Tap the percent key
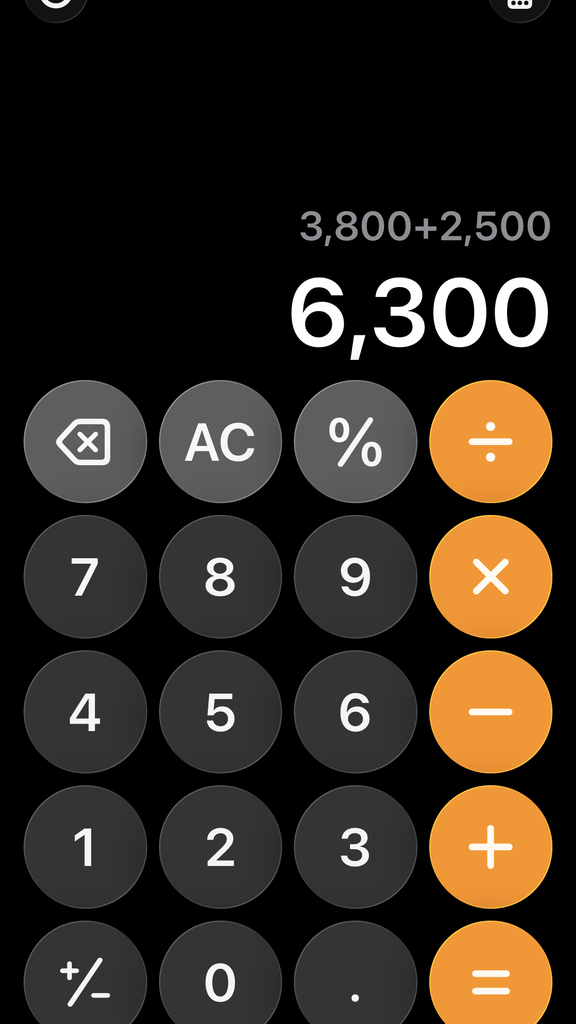This screenshot has height=1024, width=576. (355, 441)
